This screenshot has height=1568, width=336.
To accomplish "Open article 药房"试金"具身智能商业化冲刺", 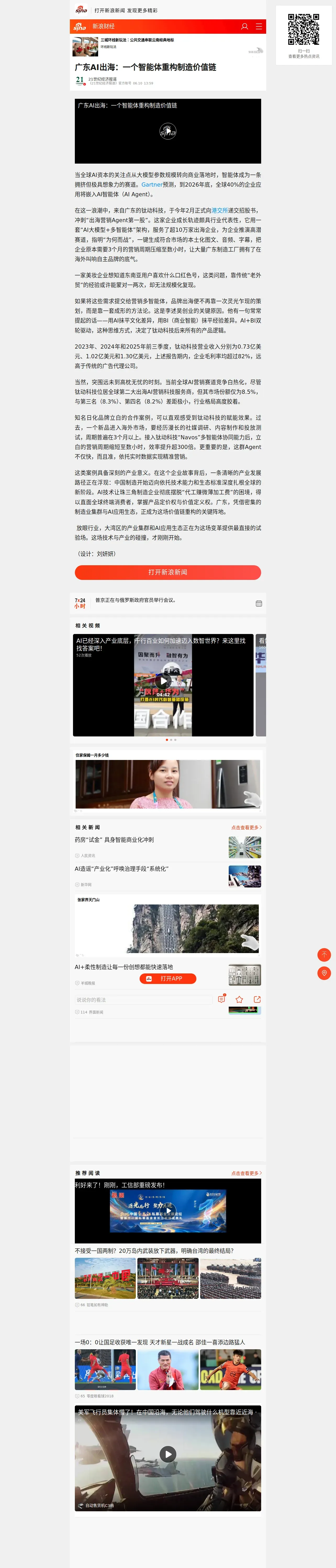I will click(114, 839).
